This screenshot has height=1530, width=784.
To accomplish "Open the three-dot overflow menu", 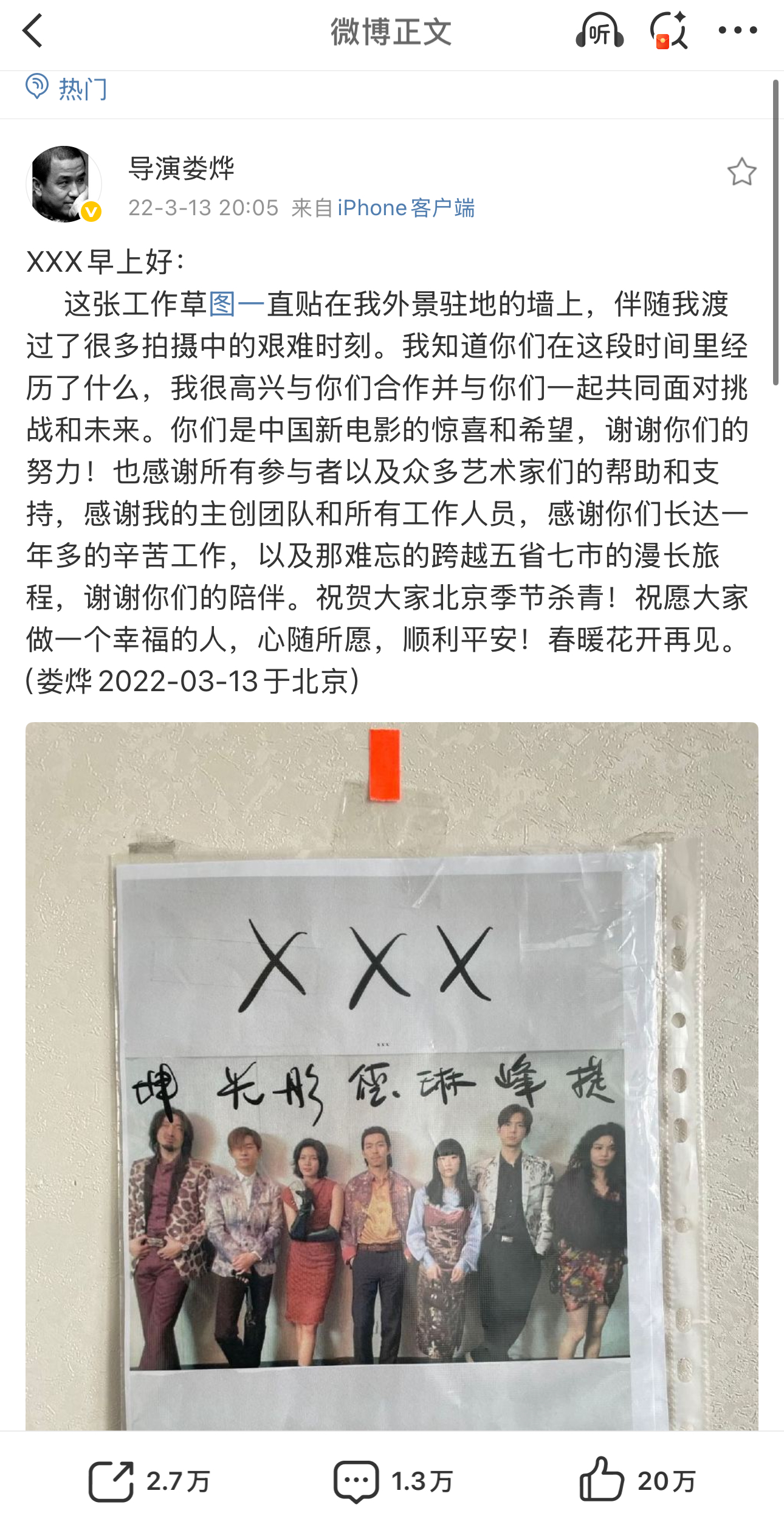I will pos(737,30).
